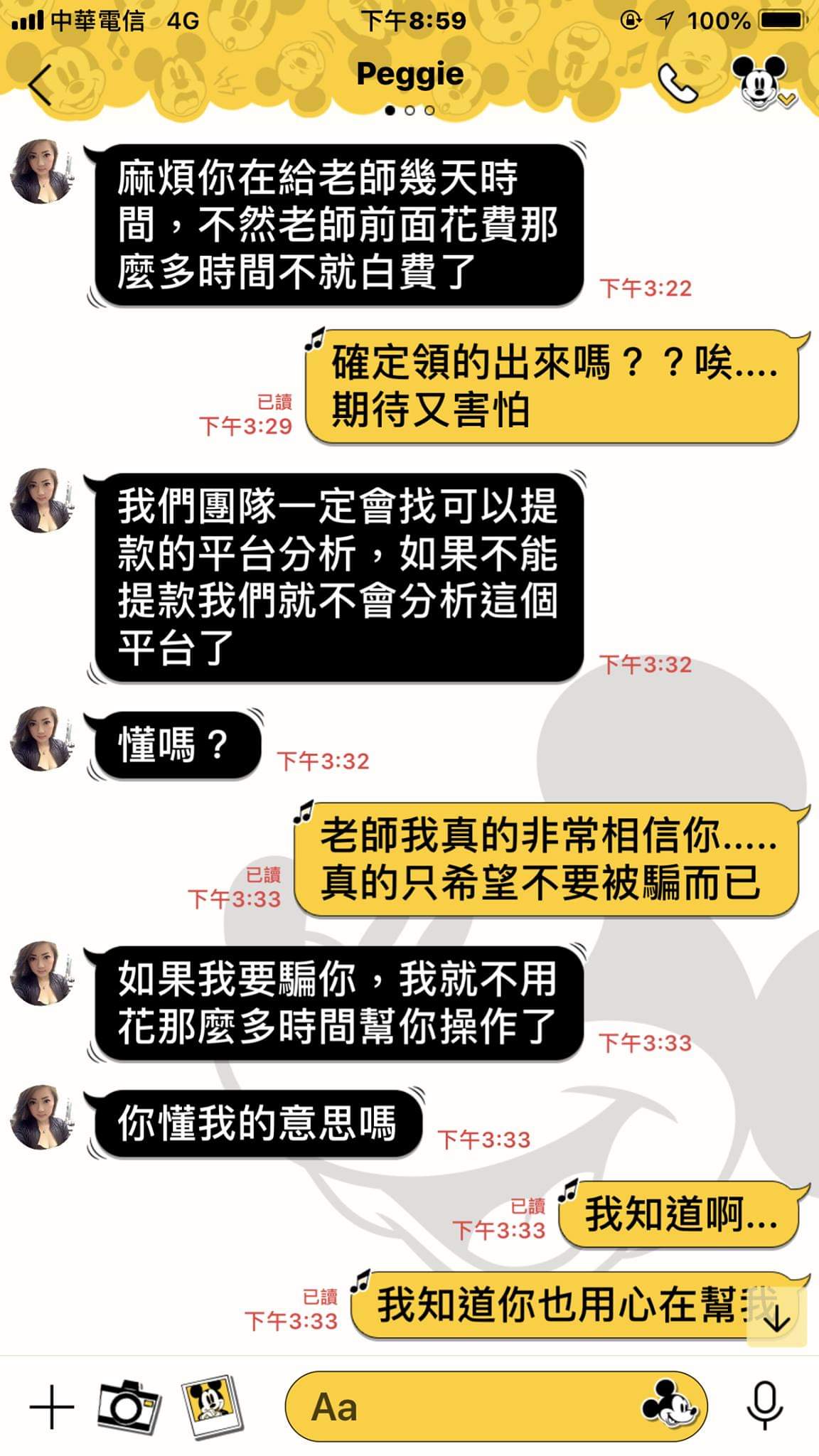The width and height of the screenshot is (819, 1456).
Task: Go back to the chat list
Action: (x=41, y=85)
